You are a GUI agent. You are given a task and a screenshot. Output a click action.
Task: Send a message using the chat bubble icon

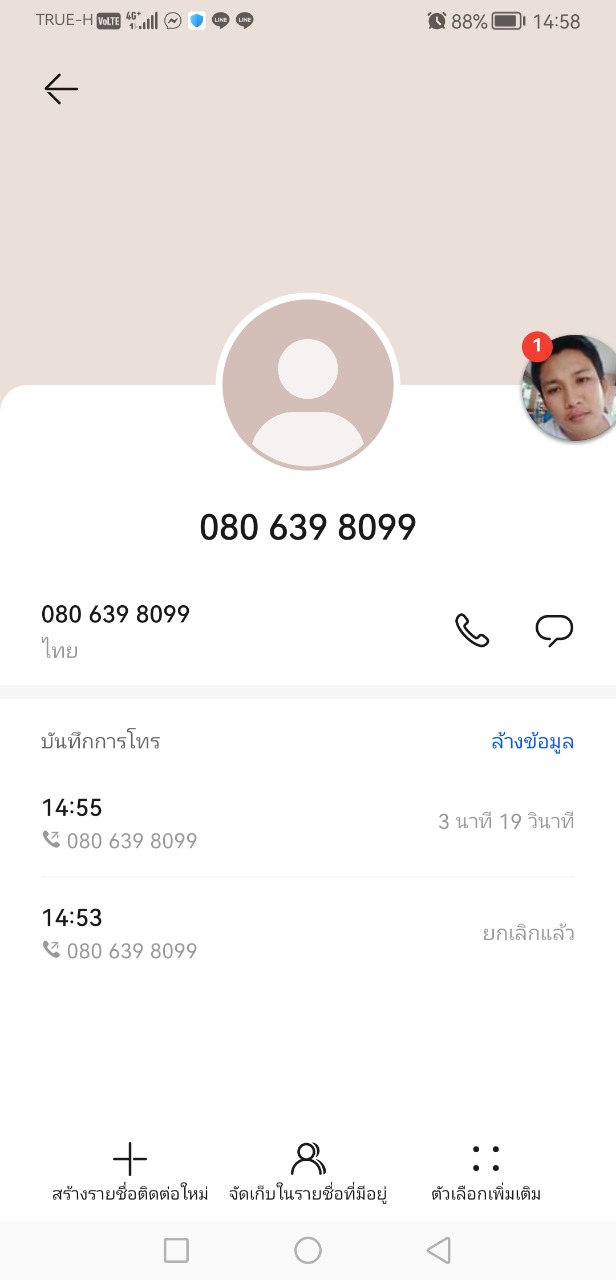tap(554, 630)
